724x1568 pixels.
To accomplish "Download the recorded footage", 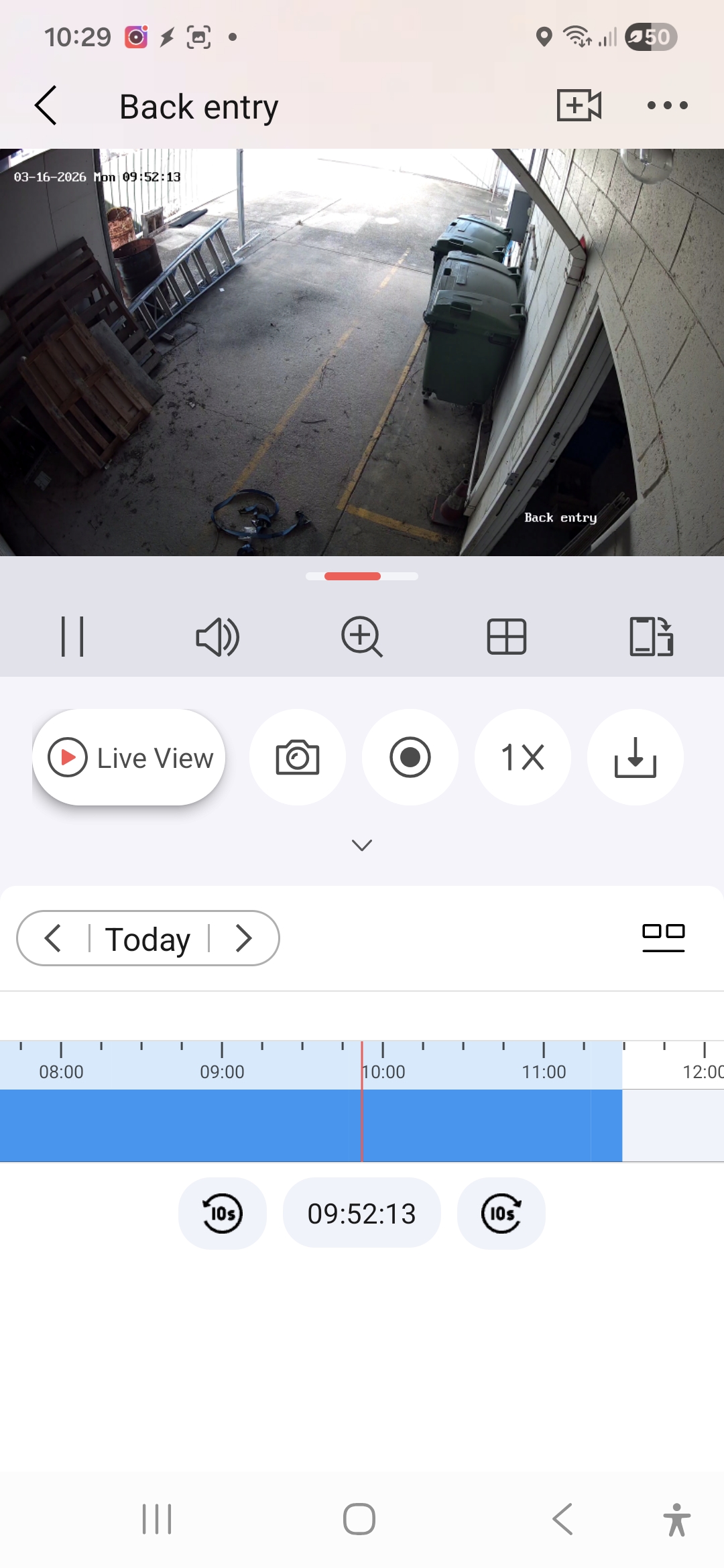I will pyautogui.click(x=636, y=758).
